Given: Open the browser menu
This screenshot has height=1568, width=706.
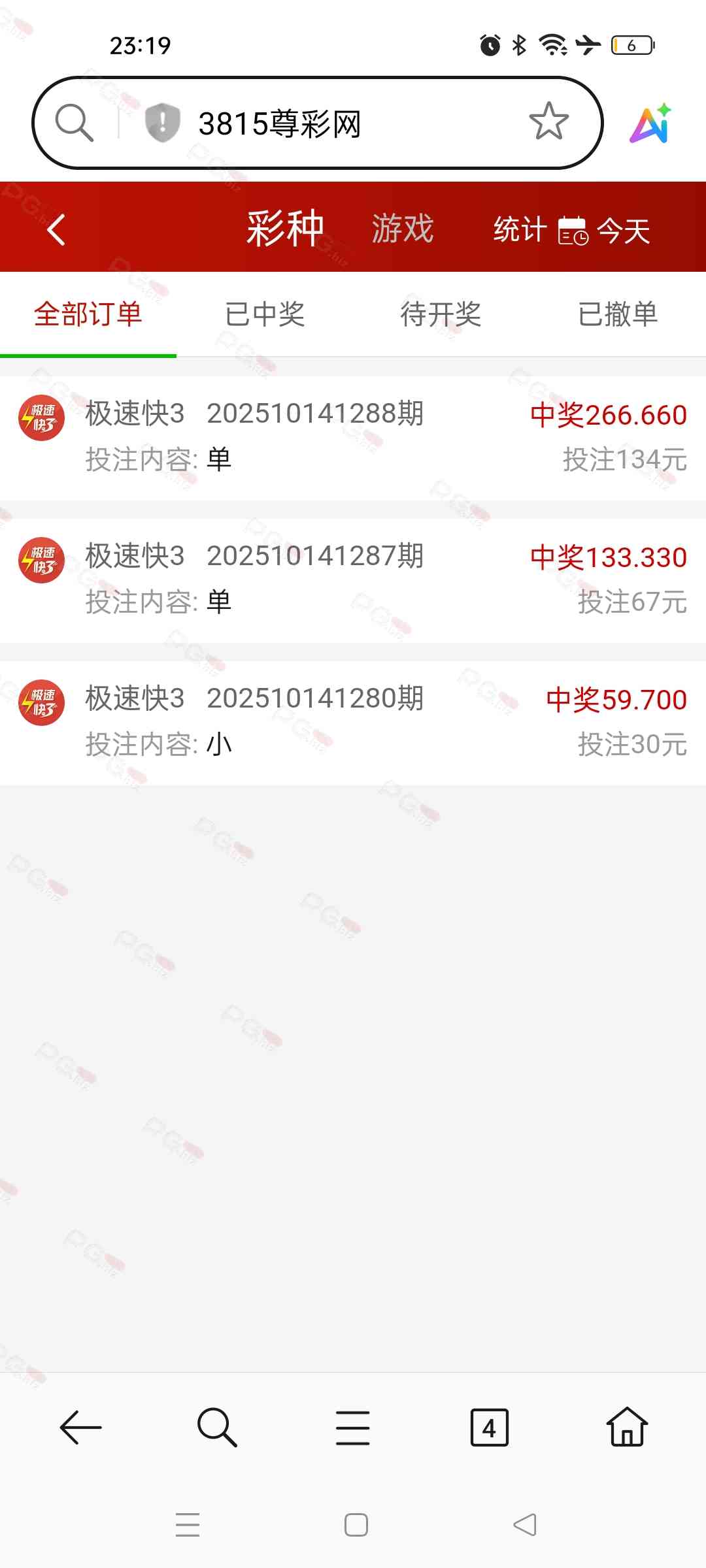Looking at the screenshot, I should point(353,1428).
